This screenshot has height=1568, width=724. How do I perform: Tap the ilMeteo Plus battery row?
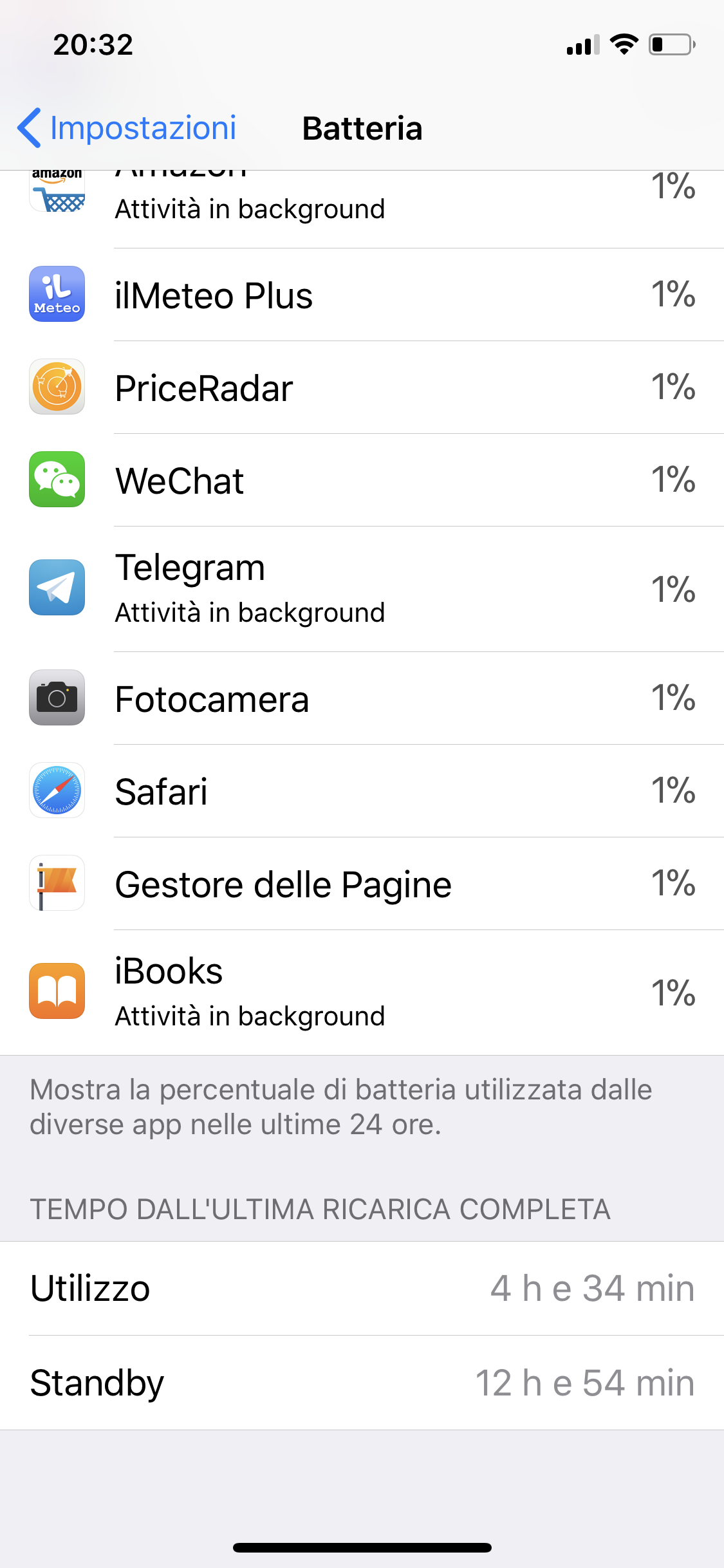tap(362, 295)
